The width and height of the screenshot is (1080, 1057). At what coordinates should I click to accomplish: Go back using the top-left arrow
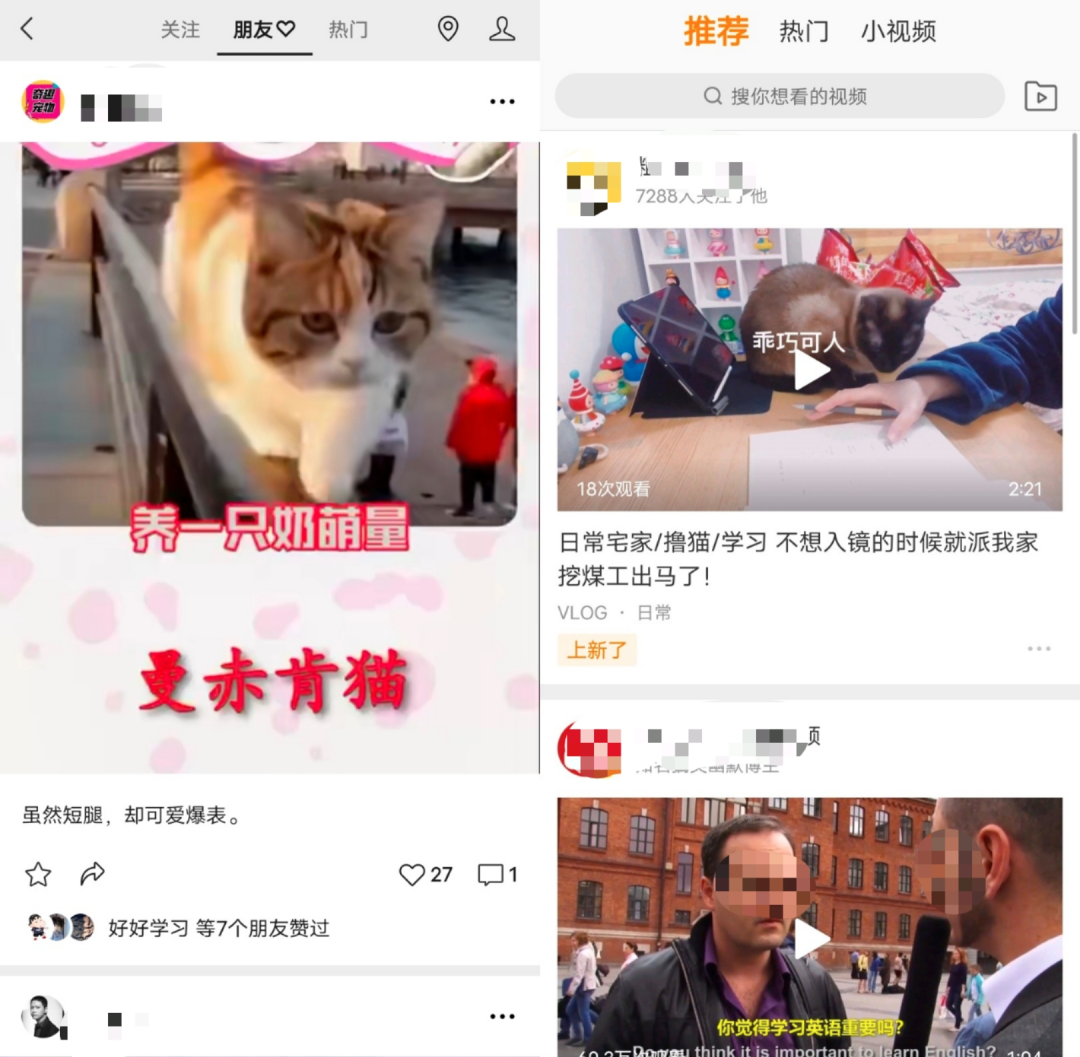(27, 29)
